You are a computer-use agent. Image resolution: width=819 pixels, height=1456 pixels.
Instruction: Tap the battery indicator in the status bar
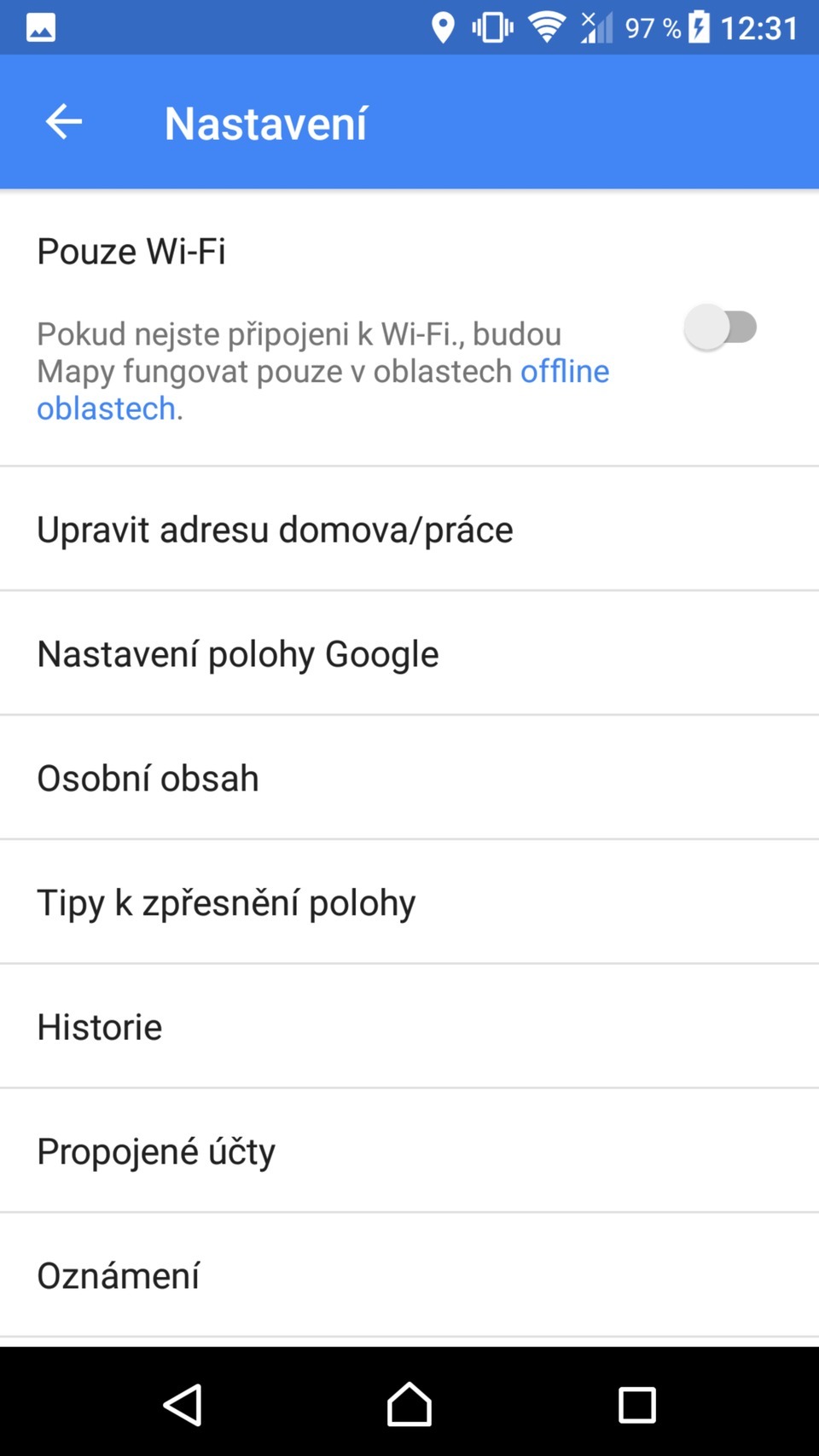pos(701,26)
